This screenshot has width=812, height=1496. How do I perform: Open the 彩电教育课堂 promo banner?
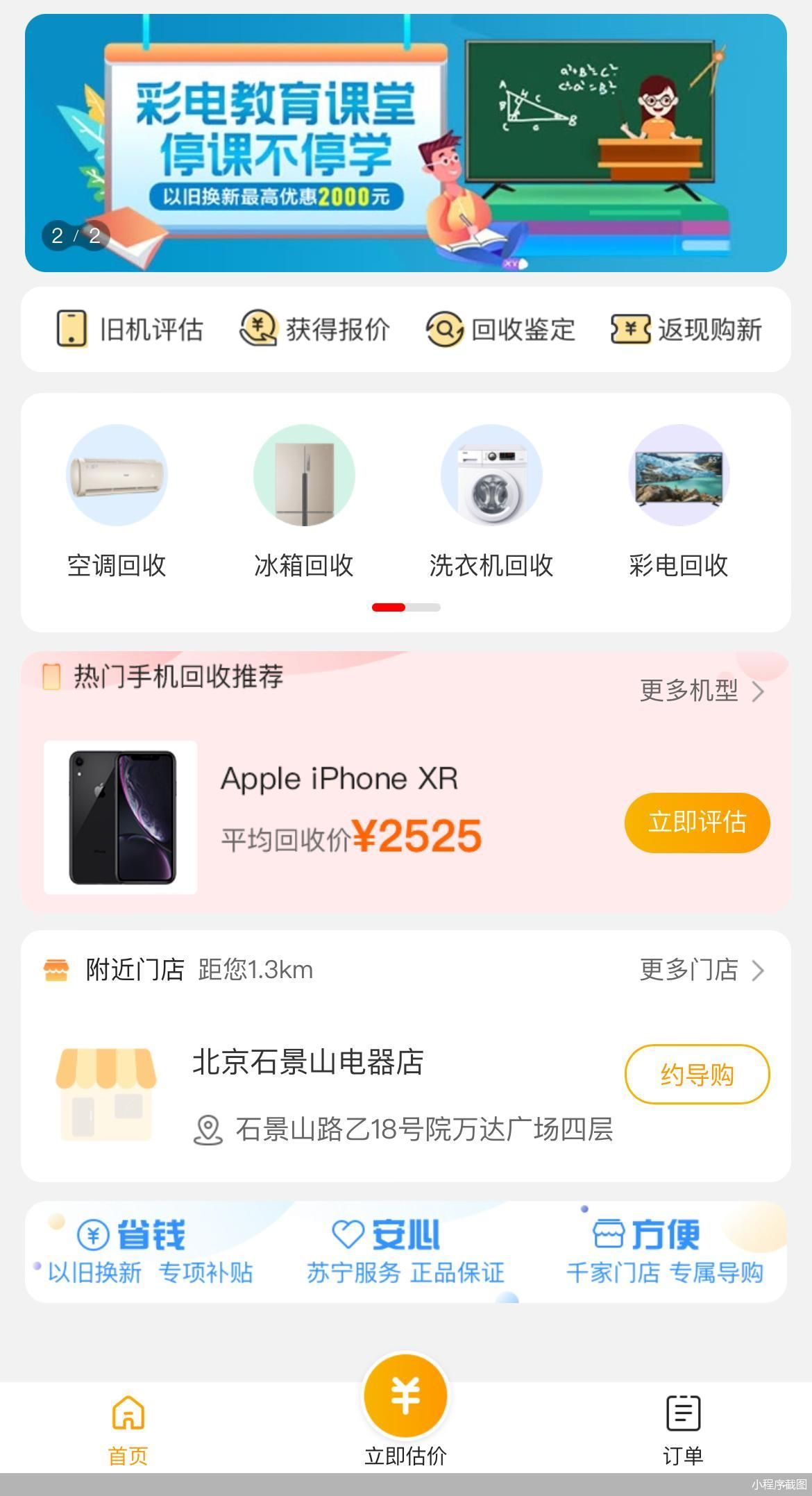(406, 142)
